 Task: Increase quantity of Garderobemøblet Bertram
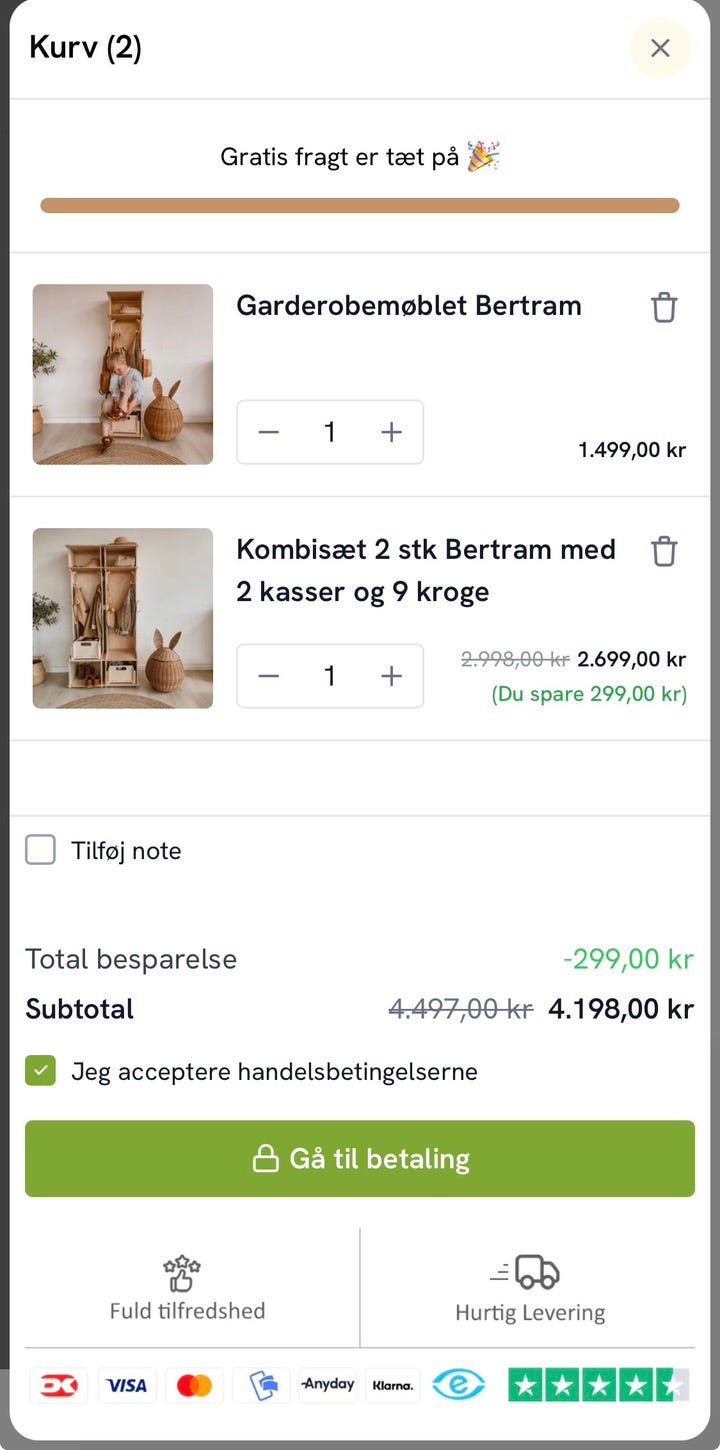[x=391, y=432]
